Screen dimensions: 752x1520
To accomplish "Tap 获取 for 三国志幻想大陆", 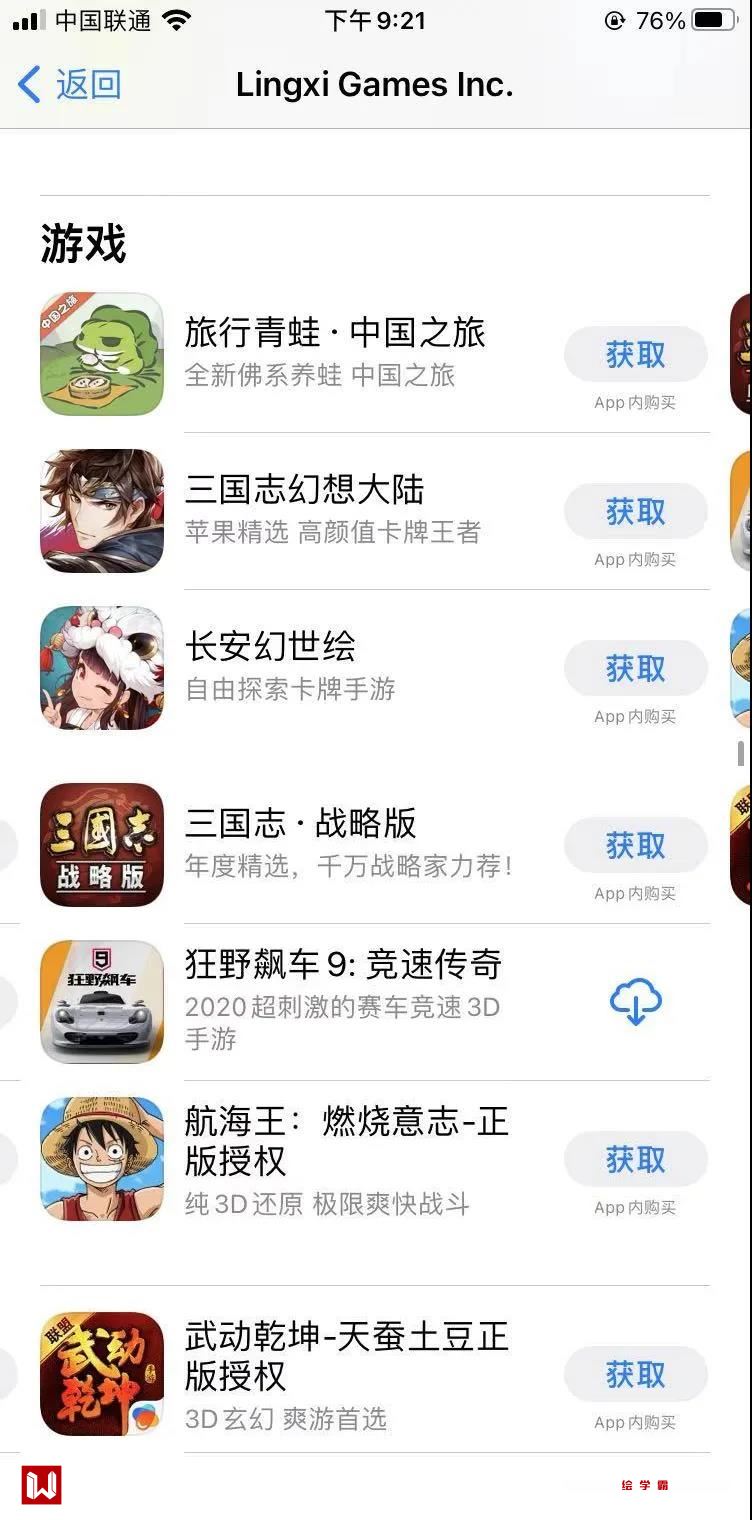I will pos(635,512).
